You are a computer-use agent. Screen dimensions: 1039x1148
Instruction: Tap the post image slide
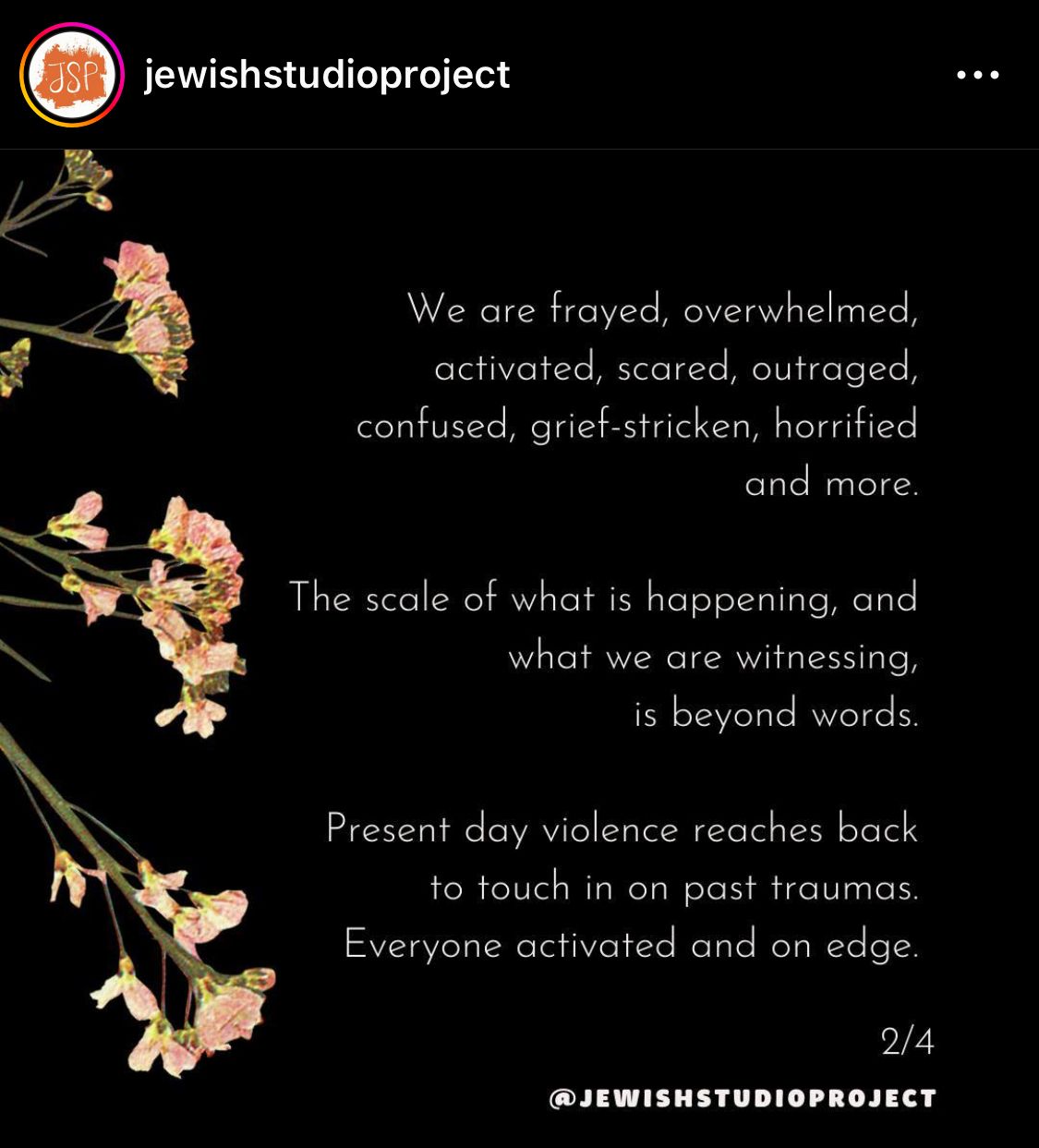coord(519,647)
